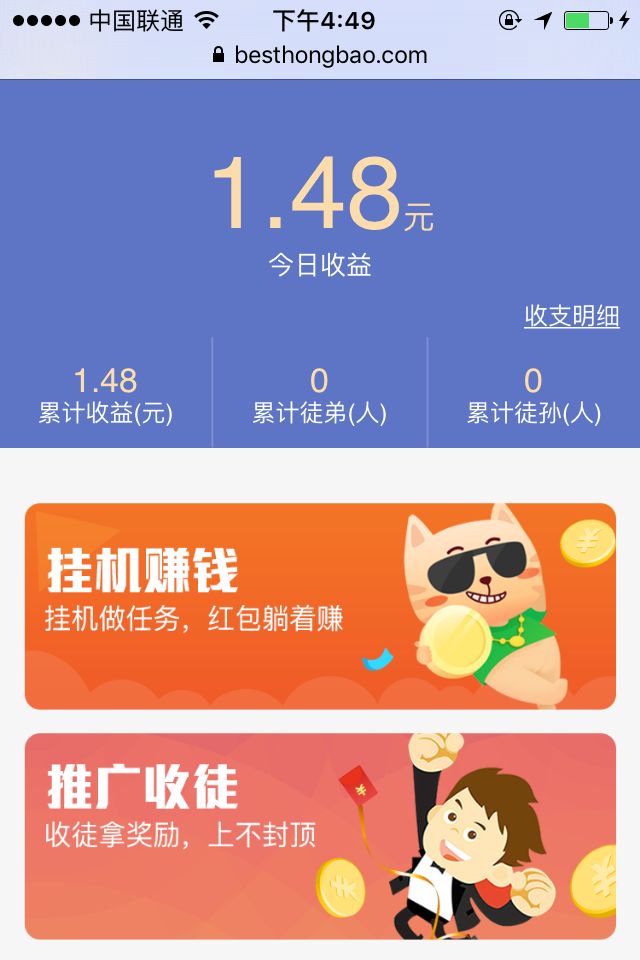Tap the besthongbao.com address bar

click(x=320, y=56)
